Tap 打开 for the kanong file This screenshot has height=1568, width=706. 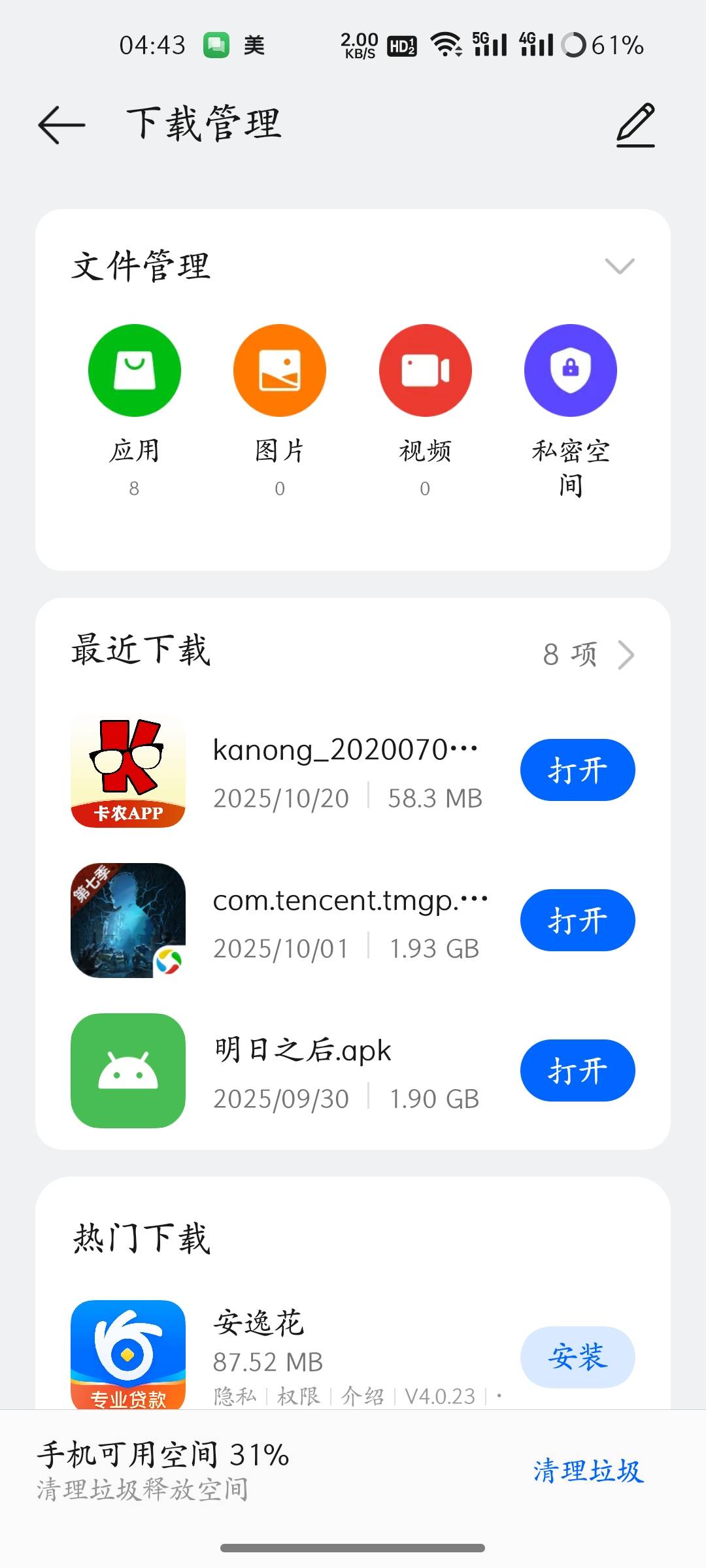click(577, 770)
